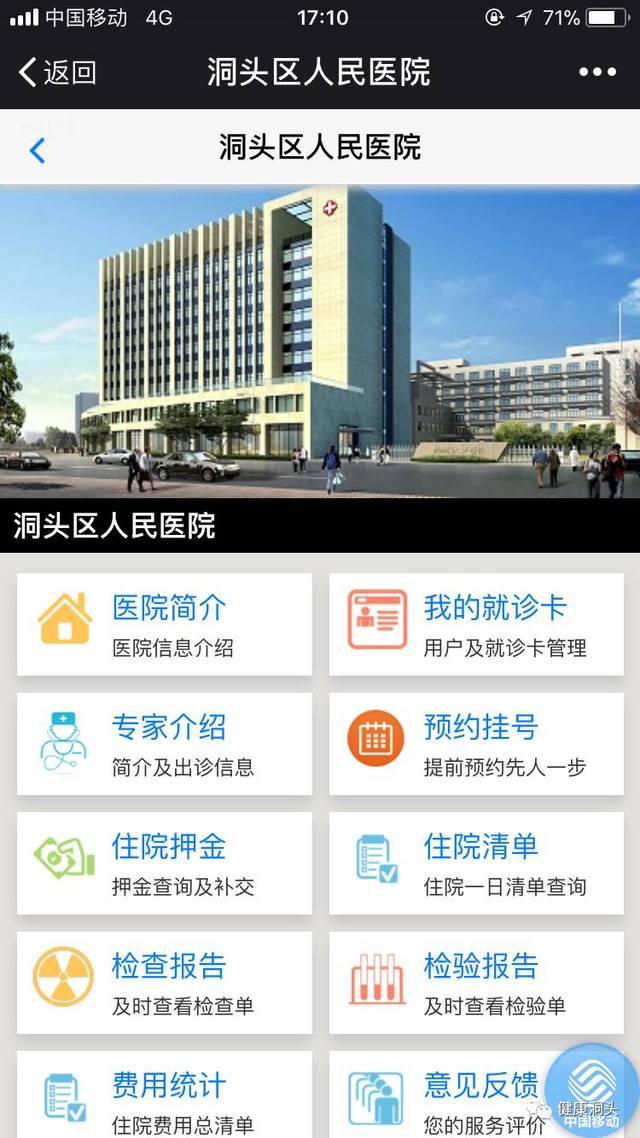This screenshot has width=640, height=1138.
Task: View 专家介绍 expert profiles
Action: click(x=165, y=744)
